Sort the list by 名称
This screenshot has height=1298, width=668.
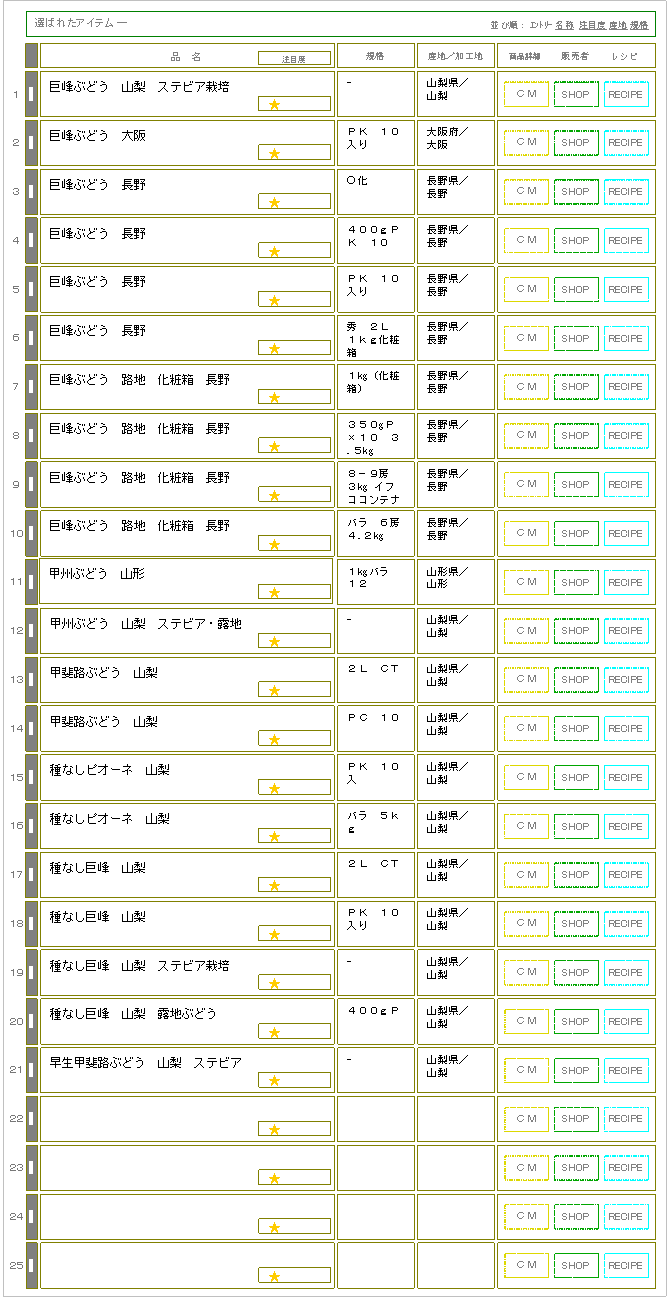[x=564, y=24]
